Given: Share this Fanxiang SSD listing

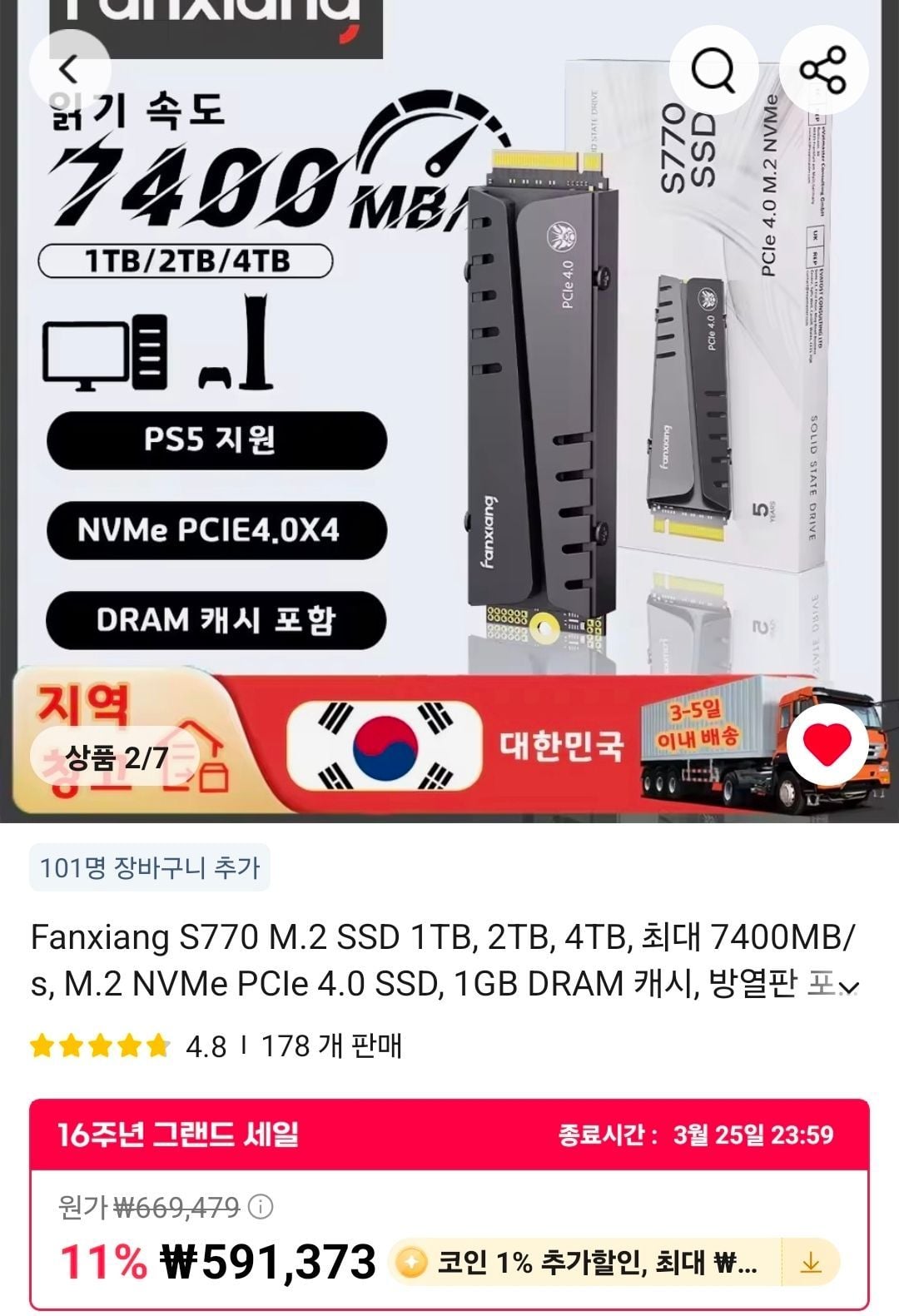Looking at the screenshot, I should 823,71.
